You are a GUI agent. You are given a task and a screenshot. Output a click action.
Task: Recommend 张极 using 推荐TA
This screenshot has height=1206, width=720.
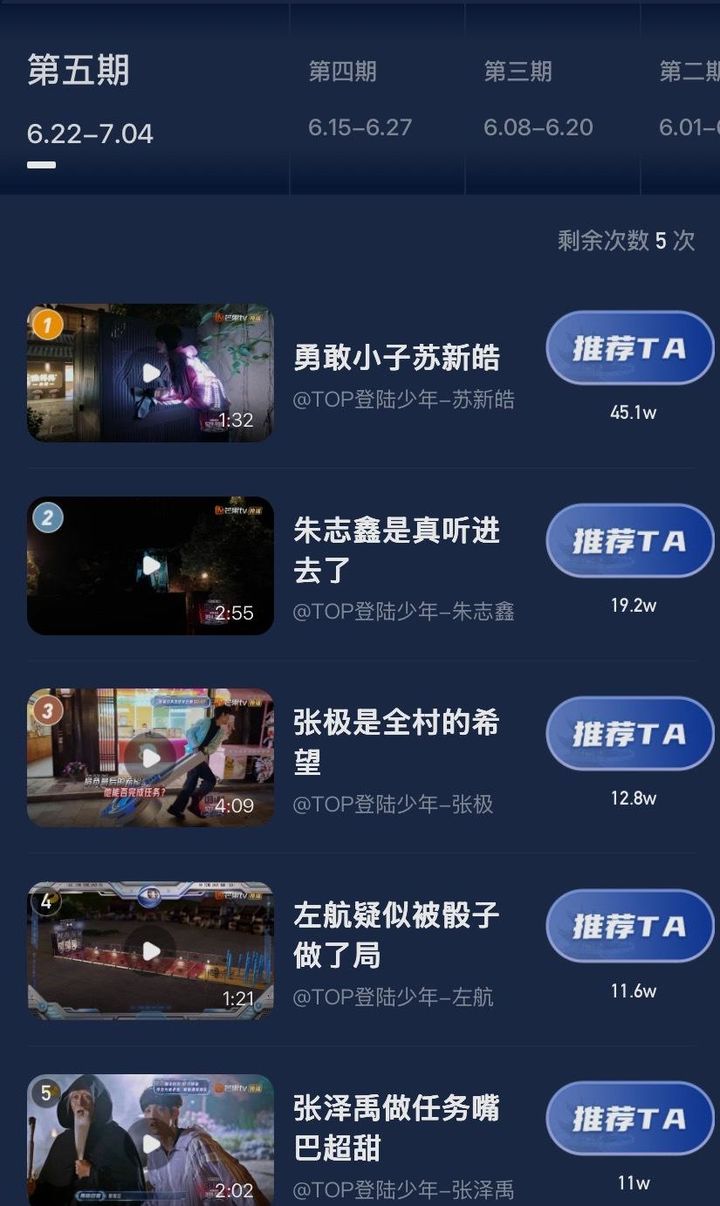pyautogui.click(x=629, y=734)
